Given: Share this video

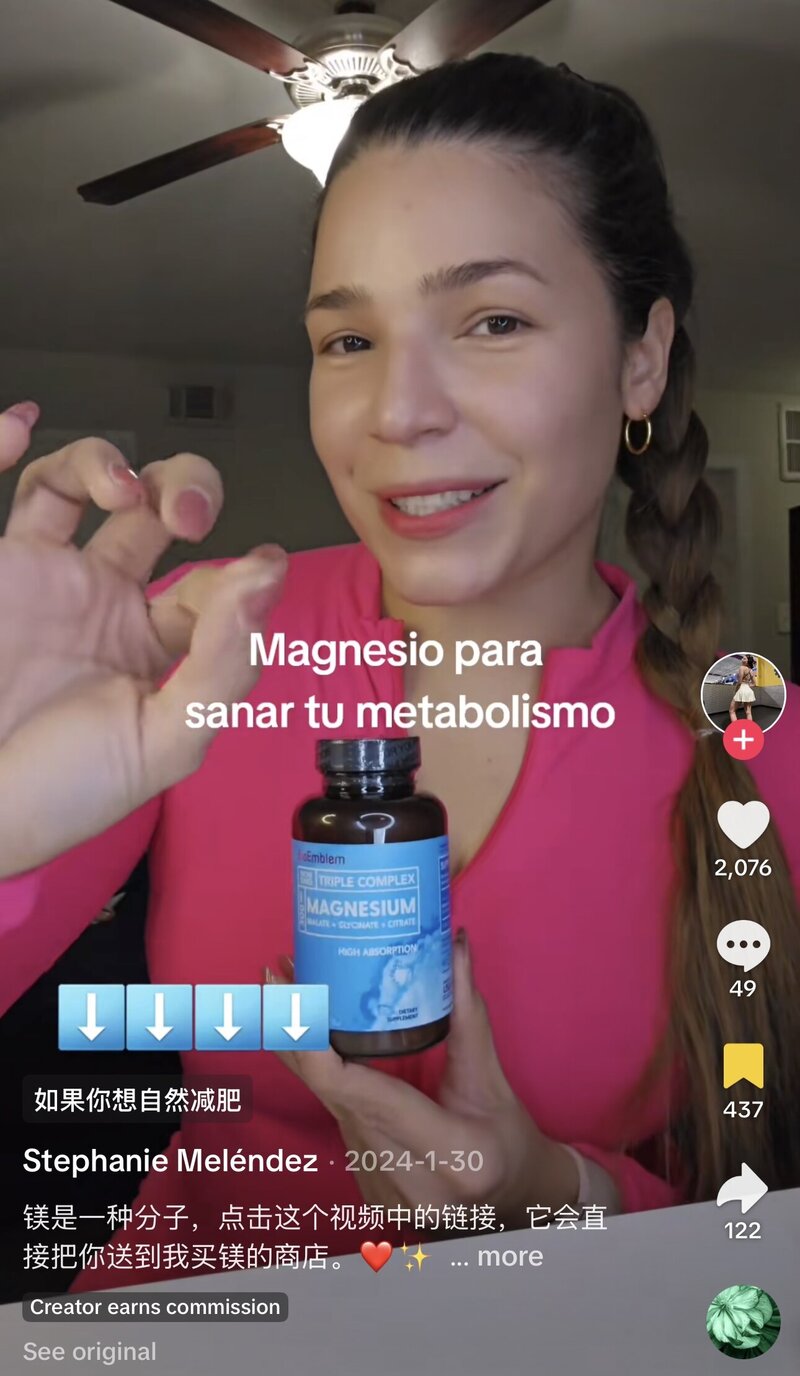Looking at the screenshot, I should (x=742, y=1190).
